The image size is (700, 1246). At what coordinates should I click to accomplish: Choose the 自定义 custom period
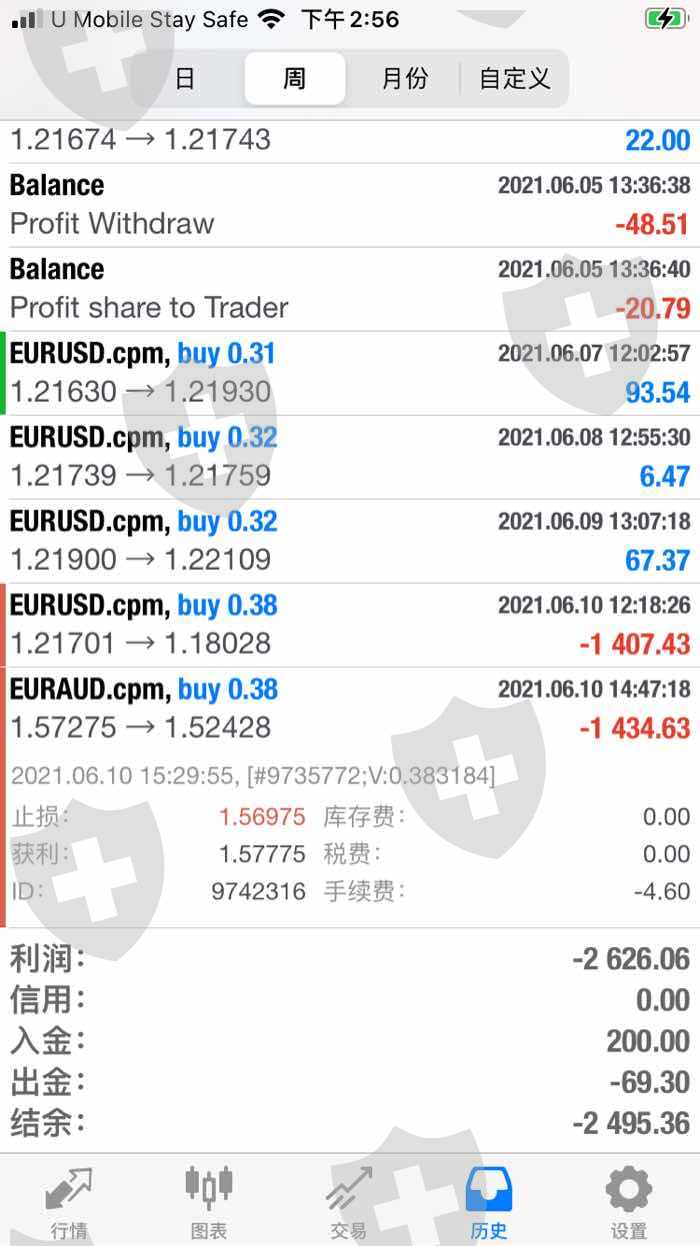tap(514, 79)
